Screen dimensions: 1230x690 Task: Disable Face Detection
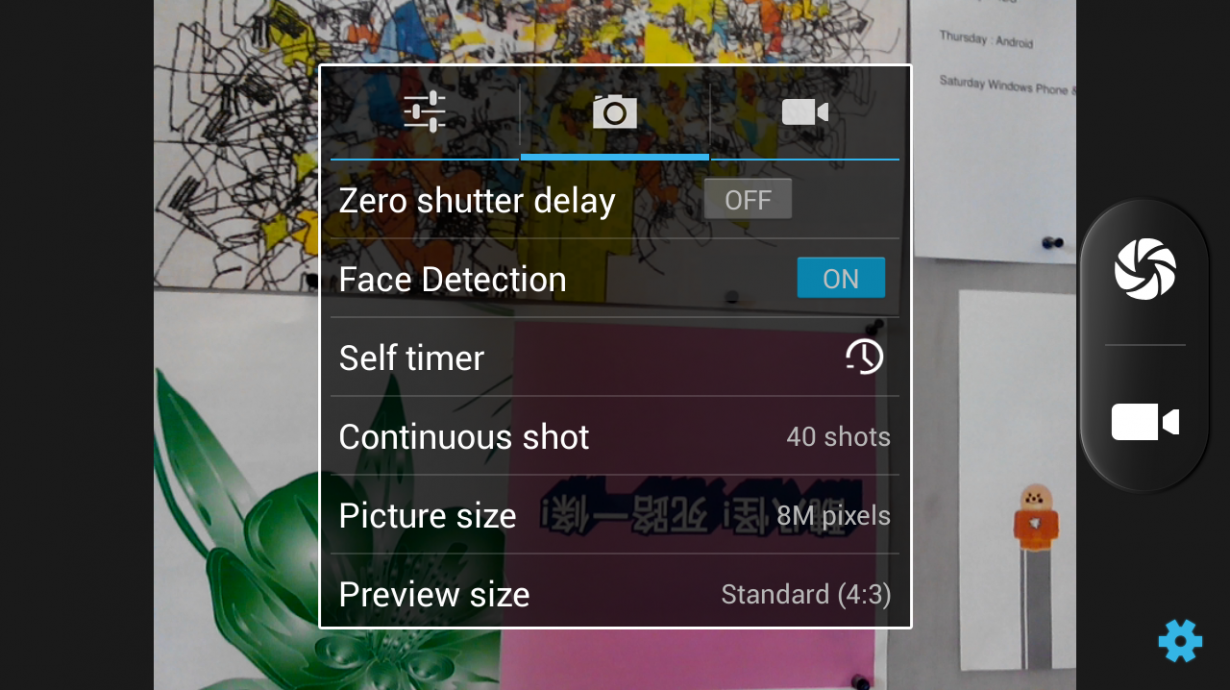tap(840, 278)
